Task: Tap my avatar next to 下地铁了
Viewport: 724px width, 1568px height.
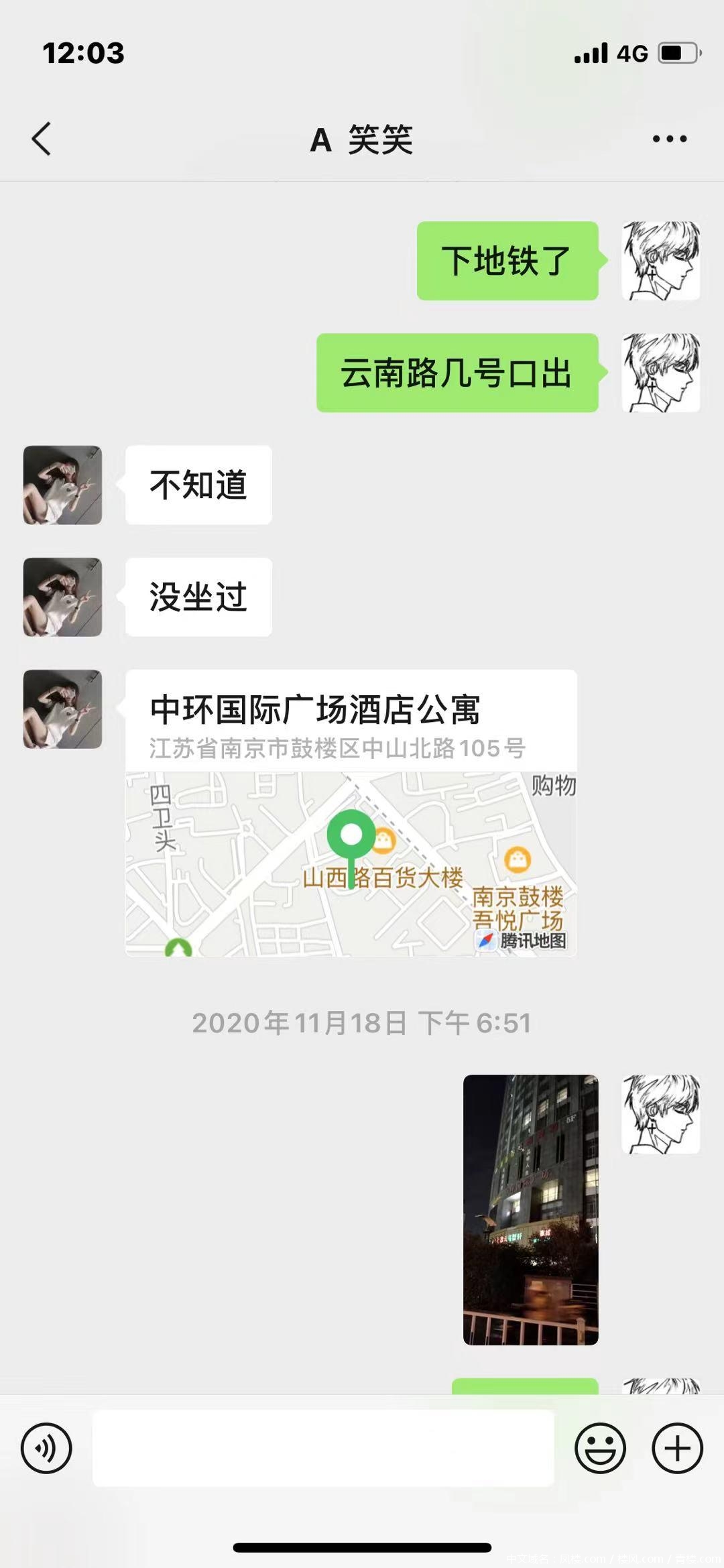Action: coord(660,261)
